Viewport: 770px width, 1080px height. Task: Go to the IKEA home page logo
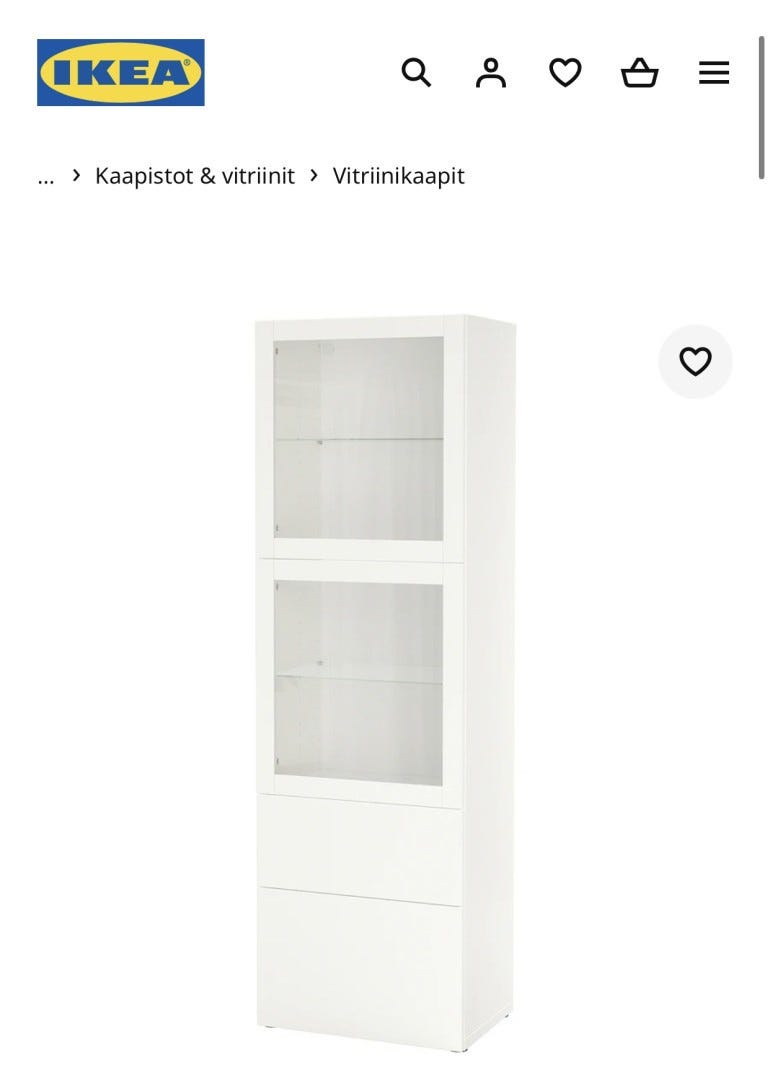point(121,73)
